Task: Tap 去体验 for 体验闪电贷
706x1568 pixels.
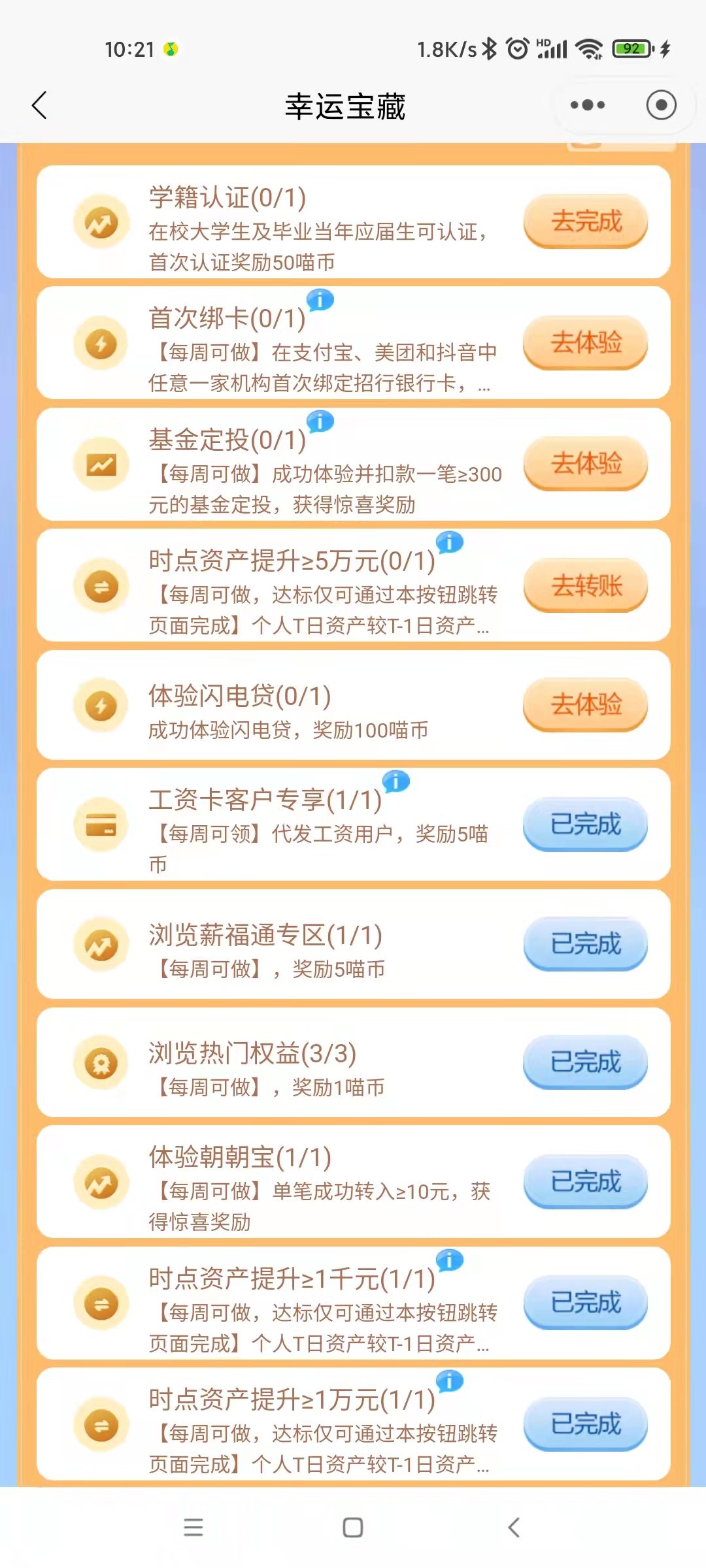Action: coord(586,704)
